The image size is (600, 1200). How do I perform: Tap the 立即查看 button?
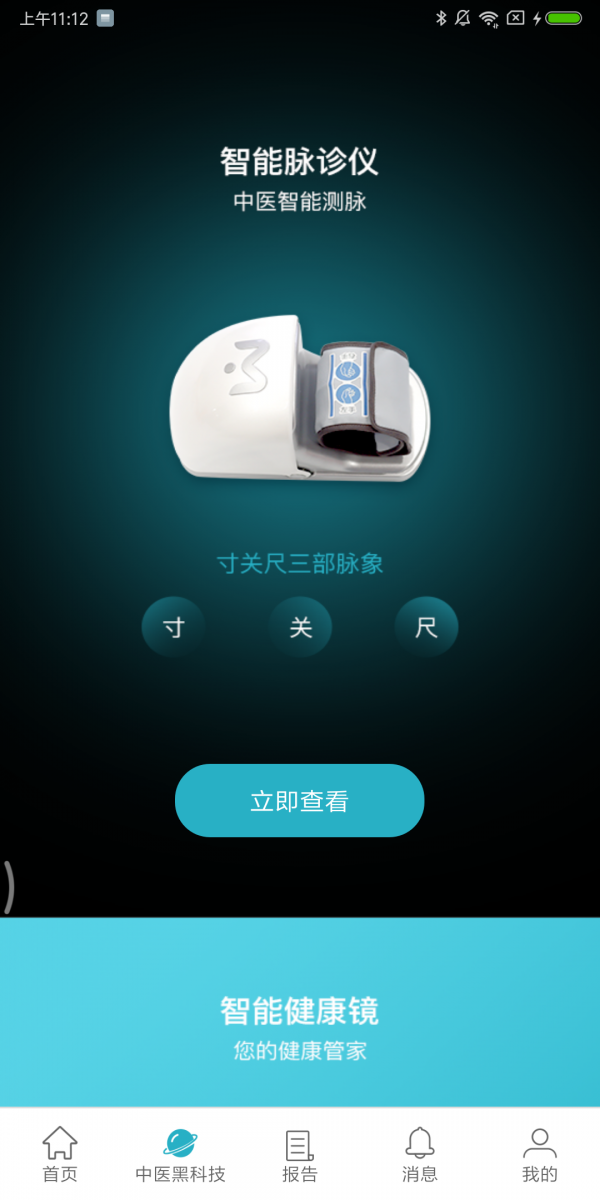click(299, 801)
